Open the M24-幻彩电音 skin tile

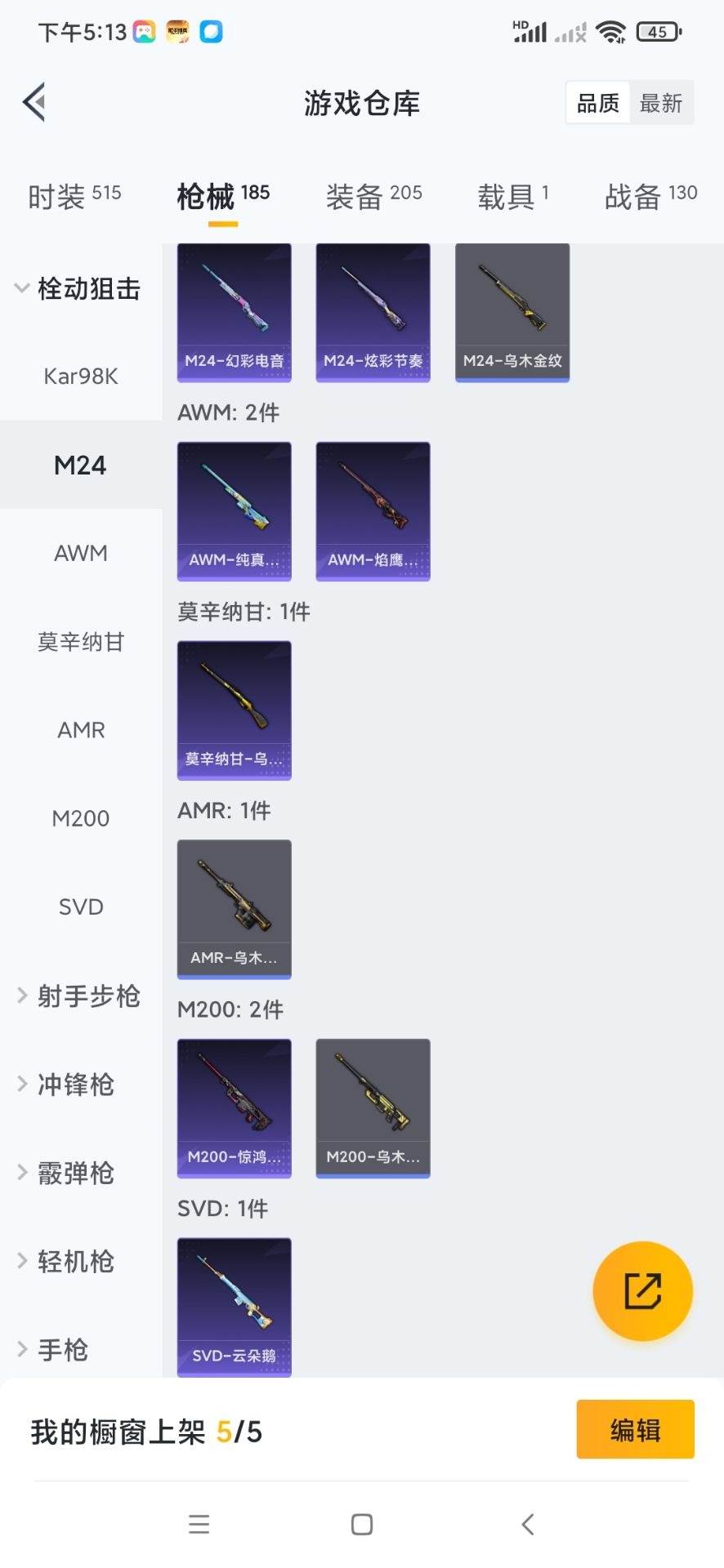click(x=235, y=313)
